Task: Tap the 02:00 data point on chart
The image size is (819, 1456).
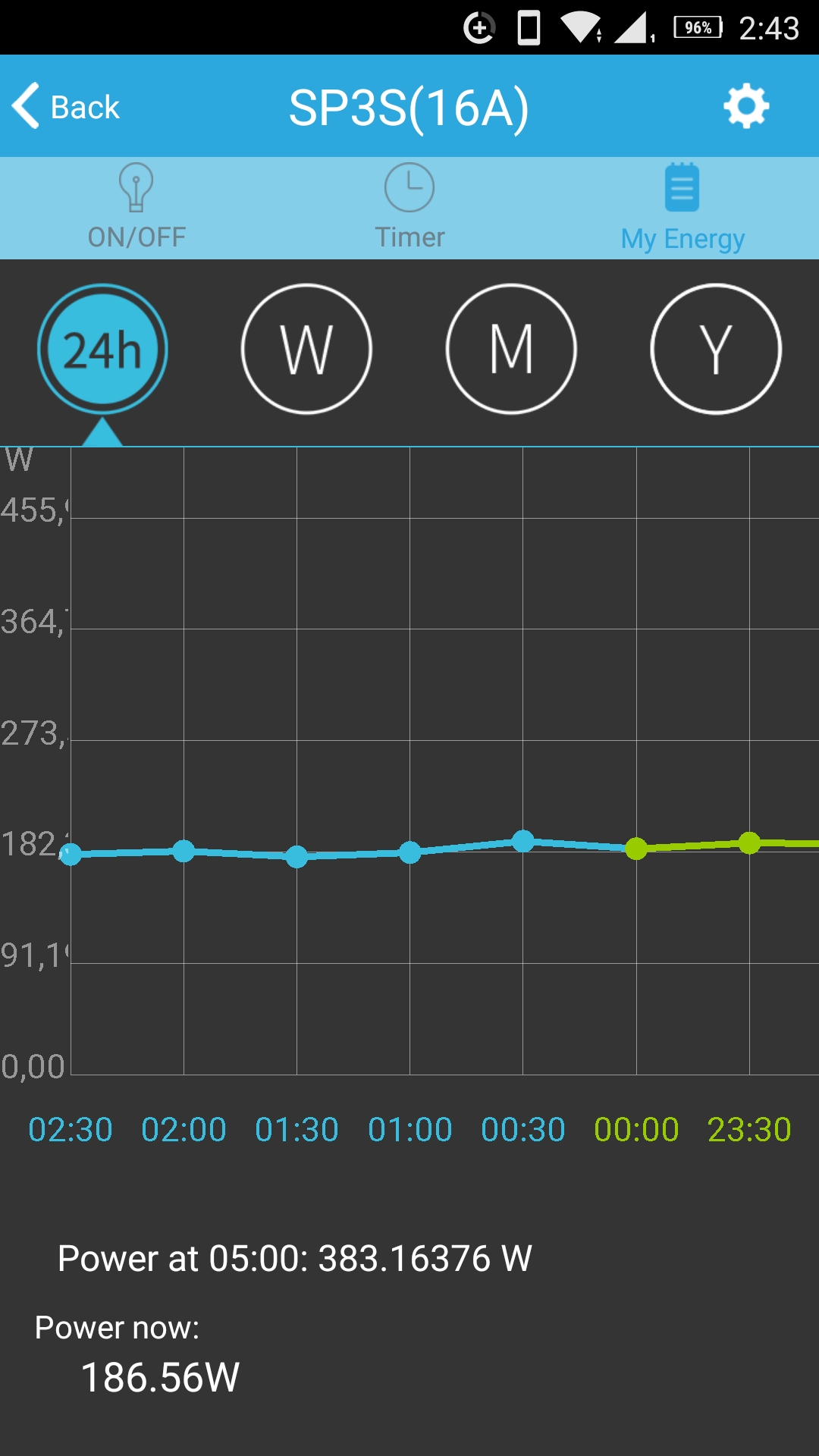Action: click(184, 852)
